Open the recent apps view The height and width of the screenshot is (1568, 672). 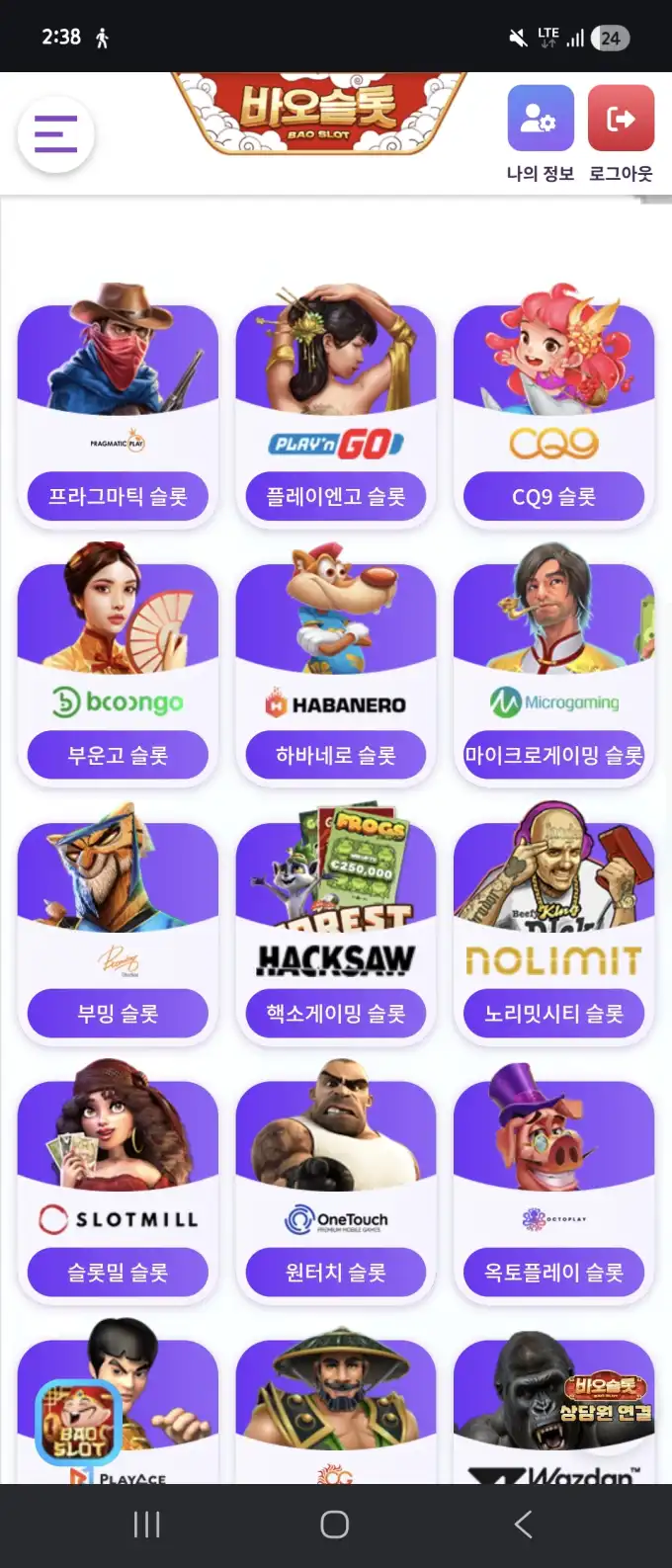(146, 1525)
